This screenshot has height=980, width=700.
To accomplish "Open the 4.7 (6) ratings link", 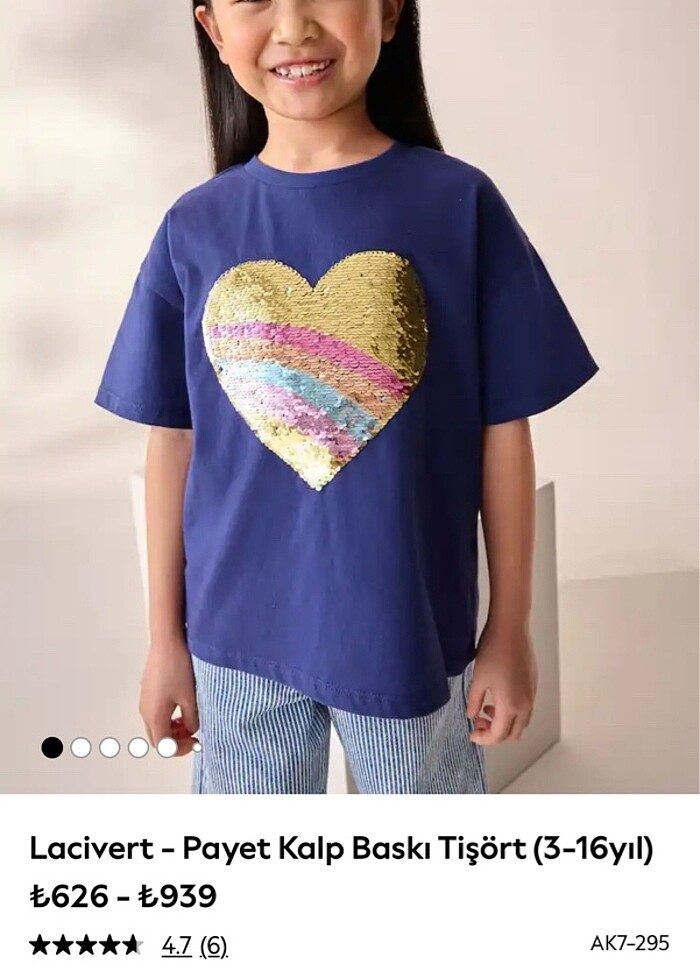I will point(194,944).
